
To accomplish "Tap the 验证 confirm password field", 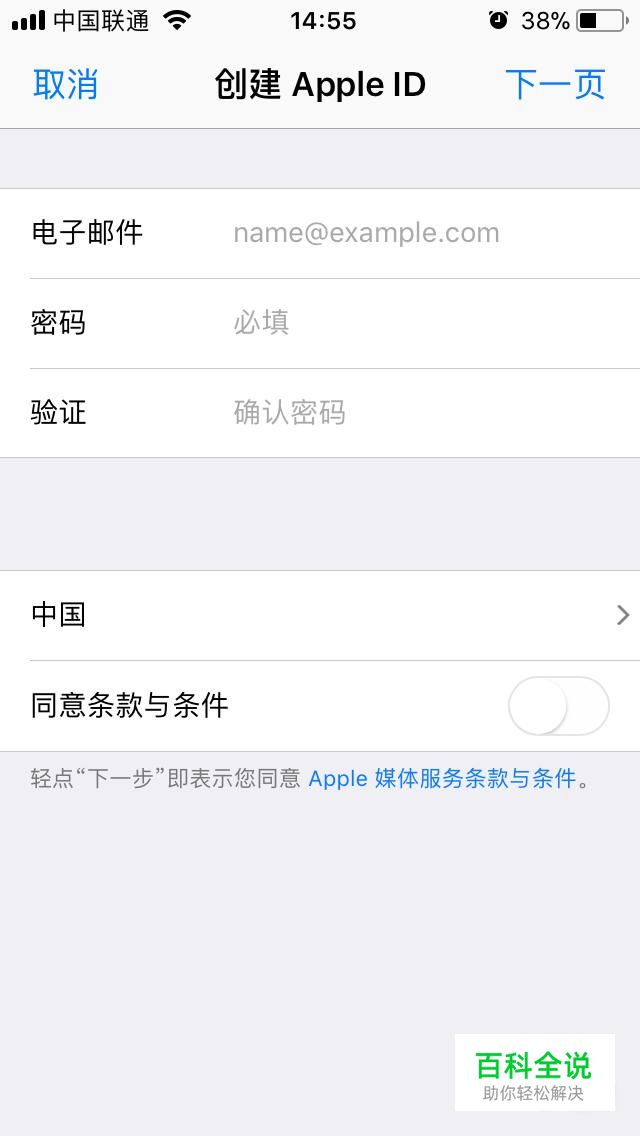I will pyautogui.click(x=420, y=413).
